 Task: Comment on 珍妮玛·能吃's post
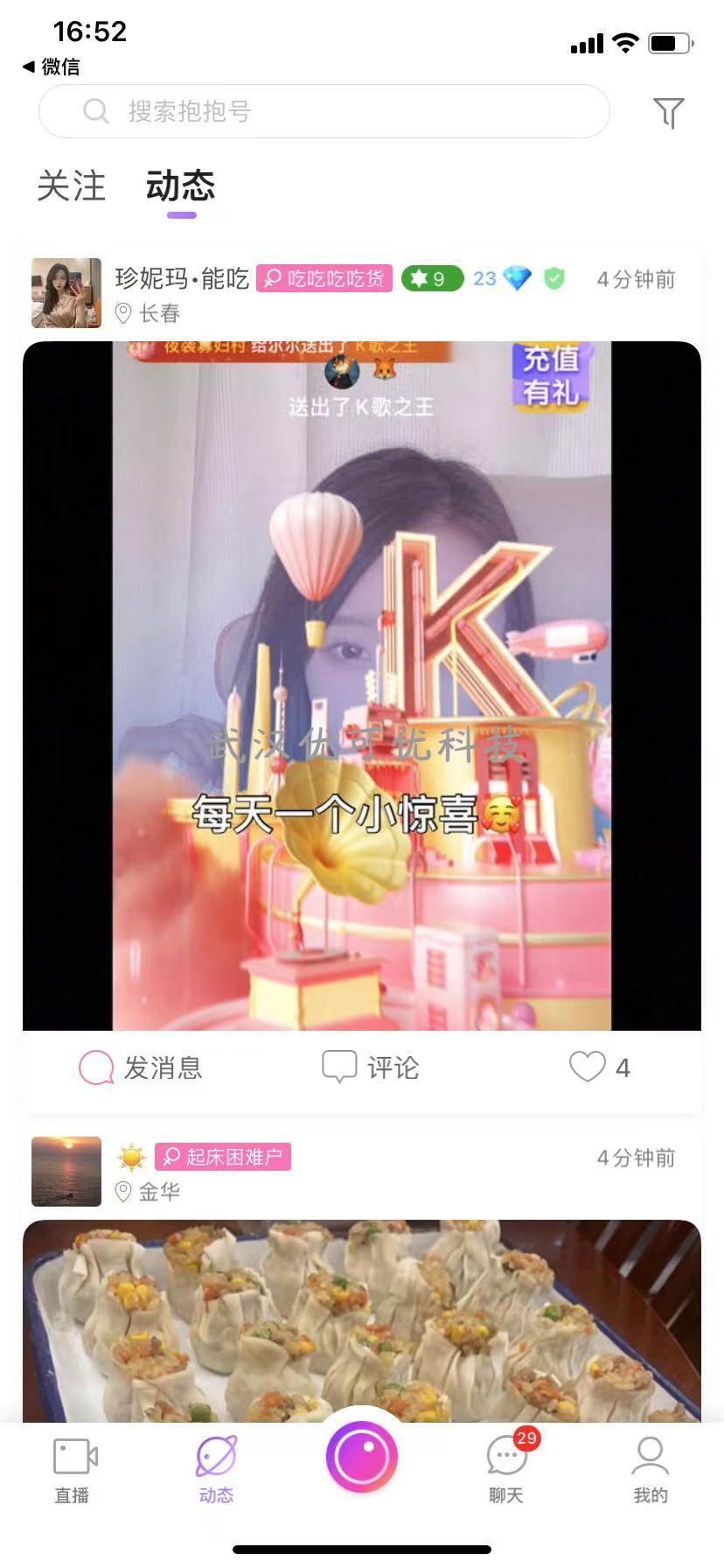pos(371,1067)
